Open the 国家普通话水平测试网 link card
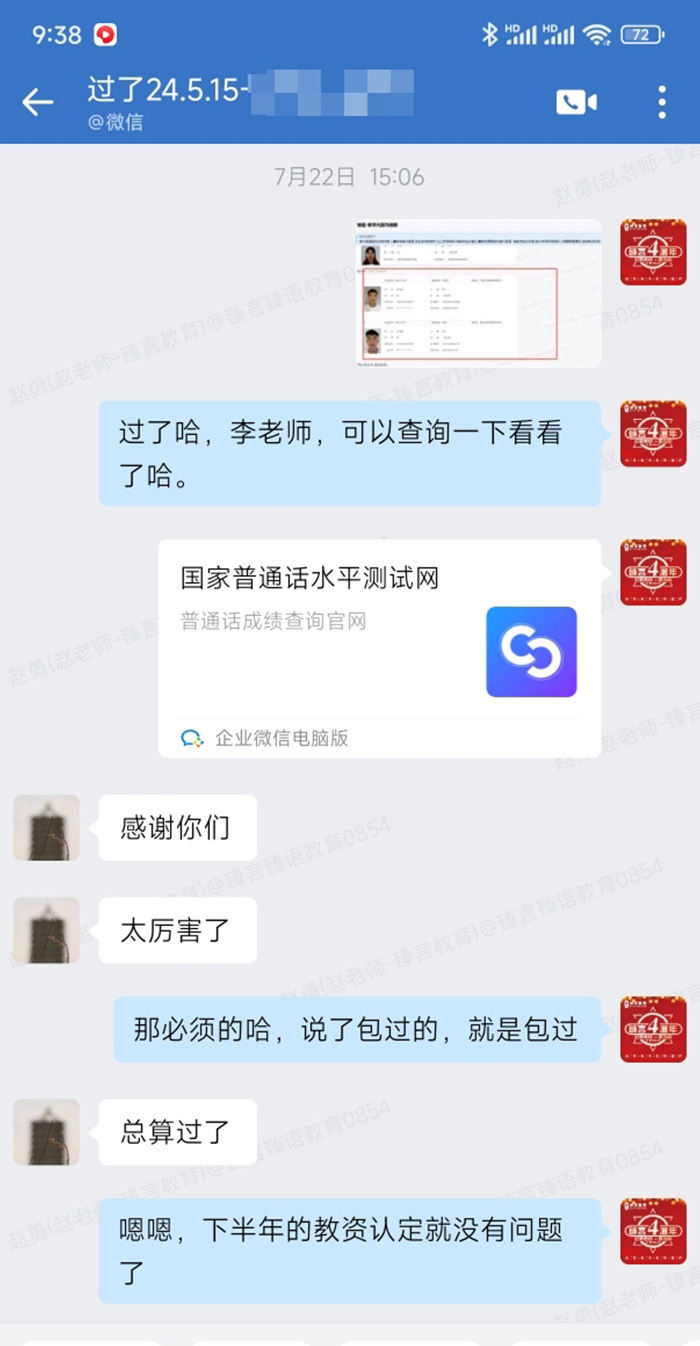 (380, 648)
